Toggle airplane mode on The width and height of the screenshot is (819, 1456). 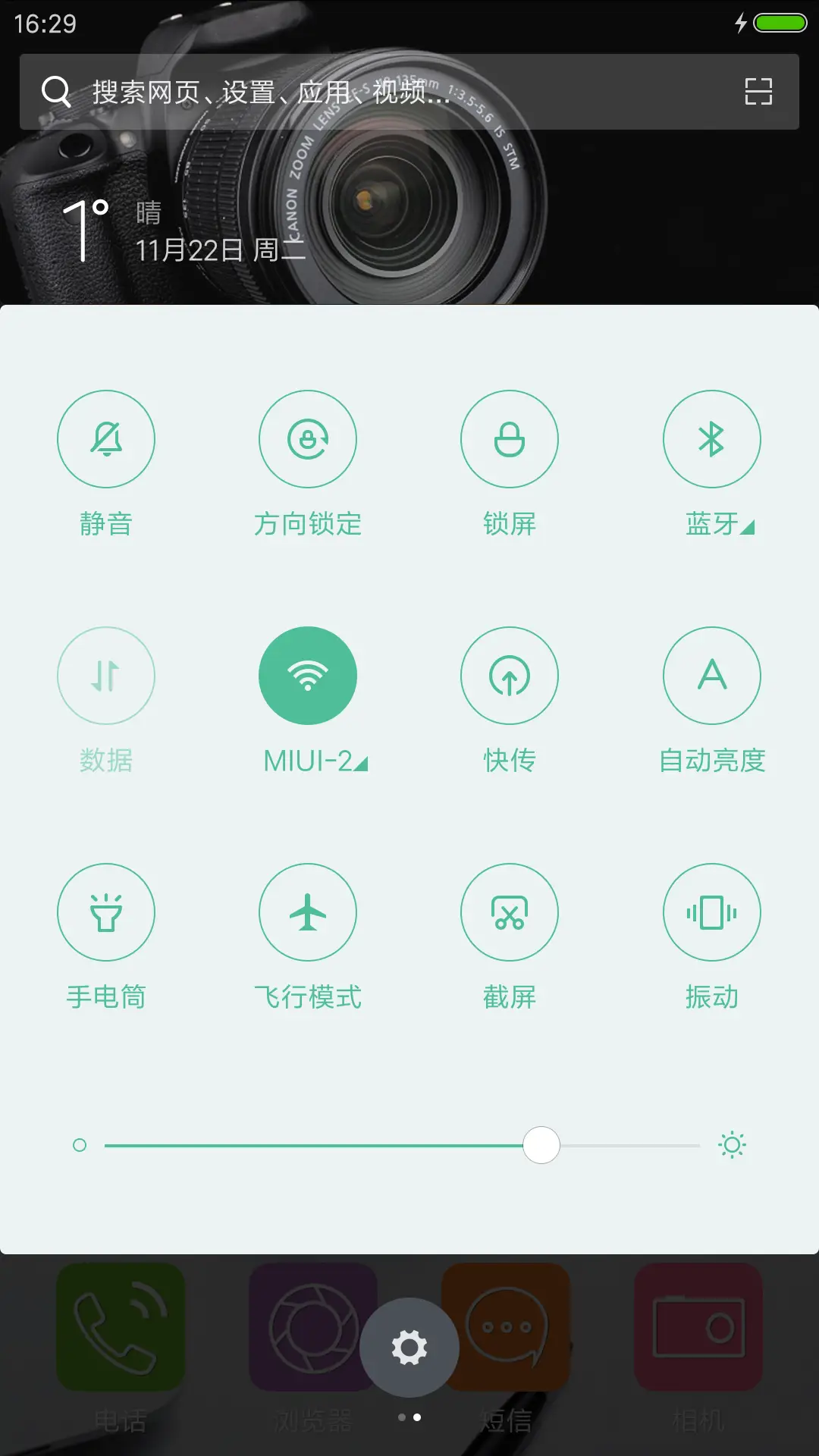pyautogui.click(x=308, y=912)
